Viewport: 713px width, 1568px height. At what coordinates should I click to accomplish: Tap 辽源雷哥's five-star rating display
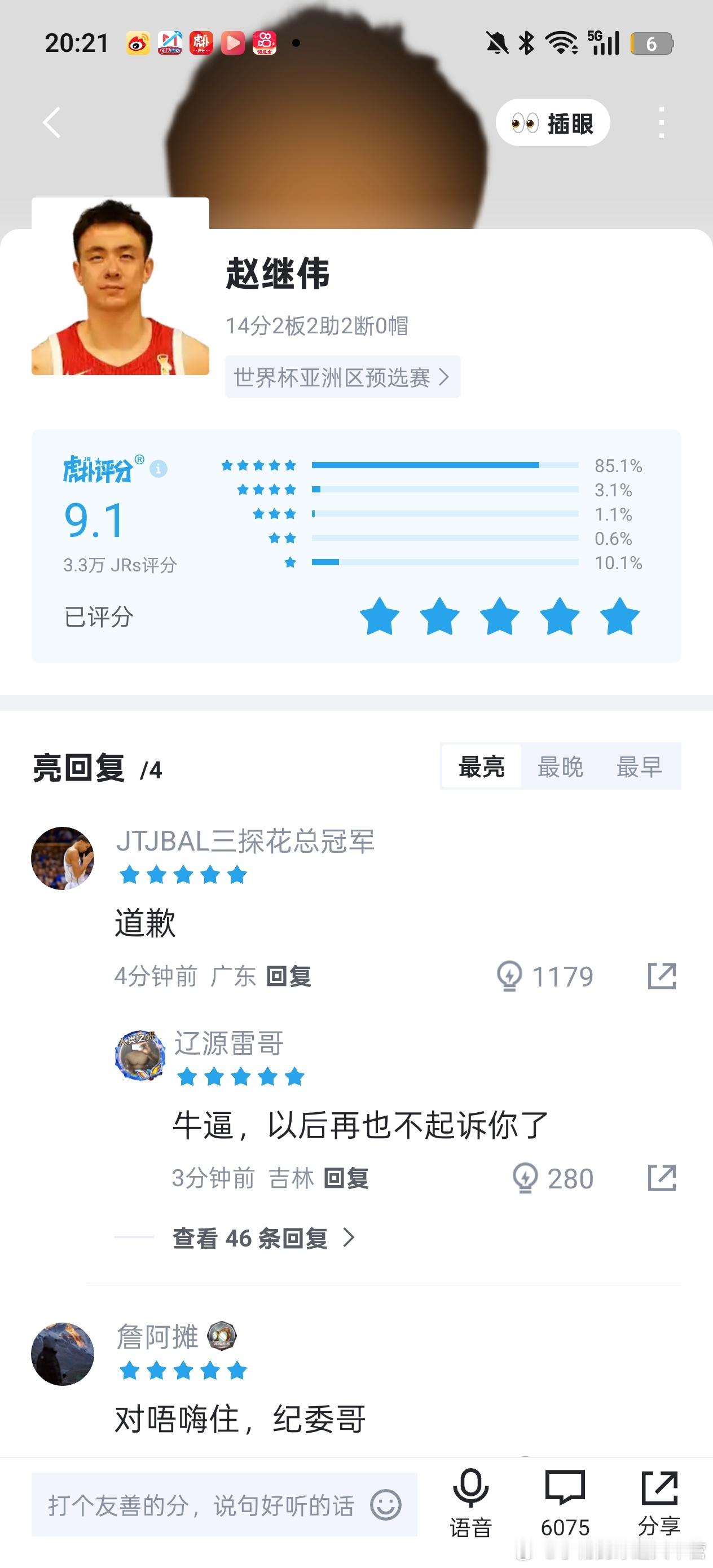pos(240,1076)
